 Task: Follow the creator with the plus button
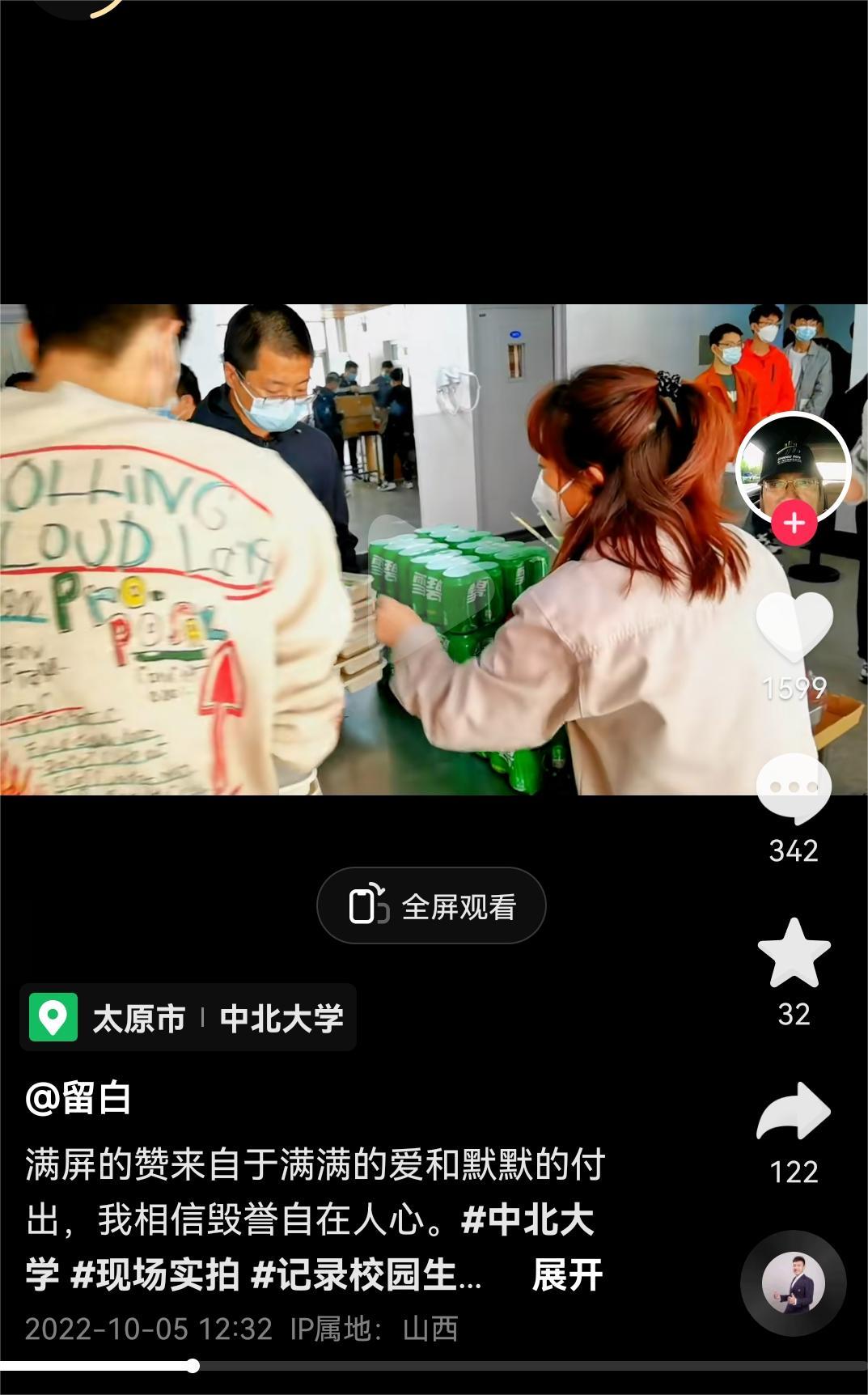tap(794, 524)
